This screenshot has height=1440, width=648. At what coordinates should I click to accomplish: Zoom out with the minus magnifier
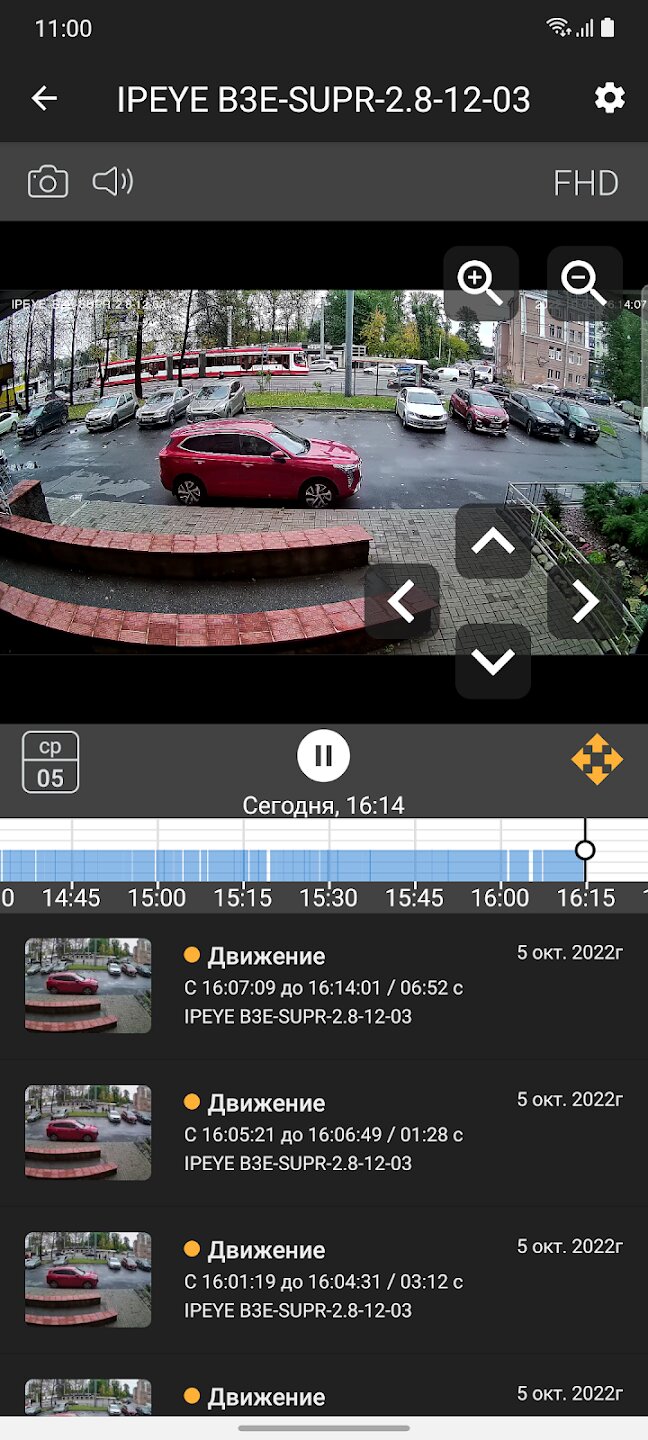click(x=585, y=284)
